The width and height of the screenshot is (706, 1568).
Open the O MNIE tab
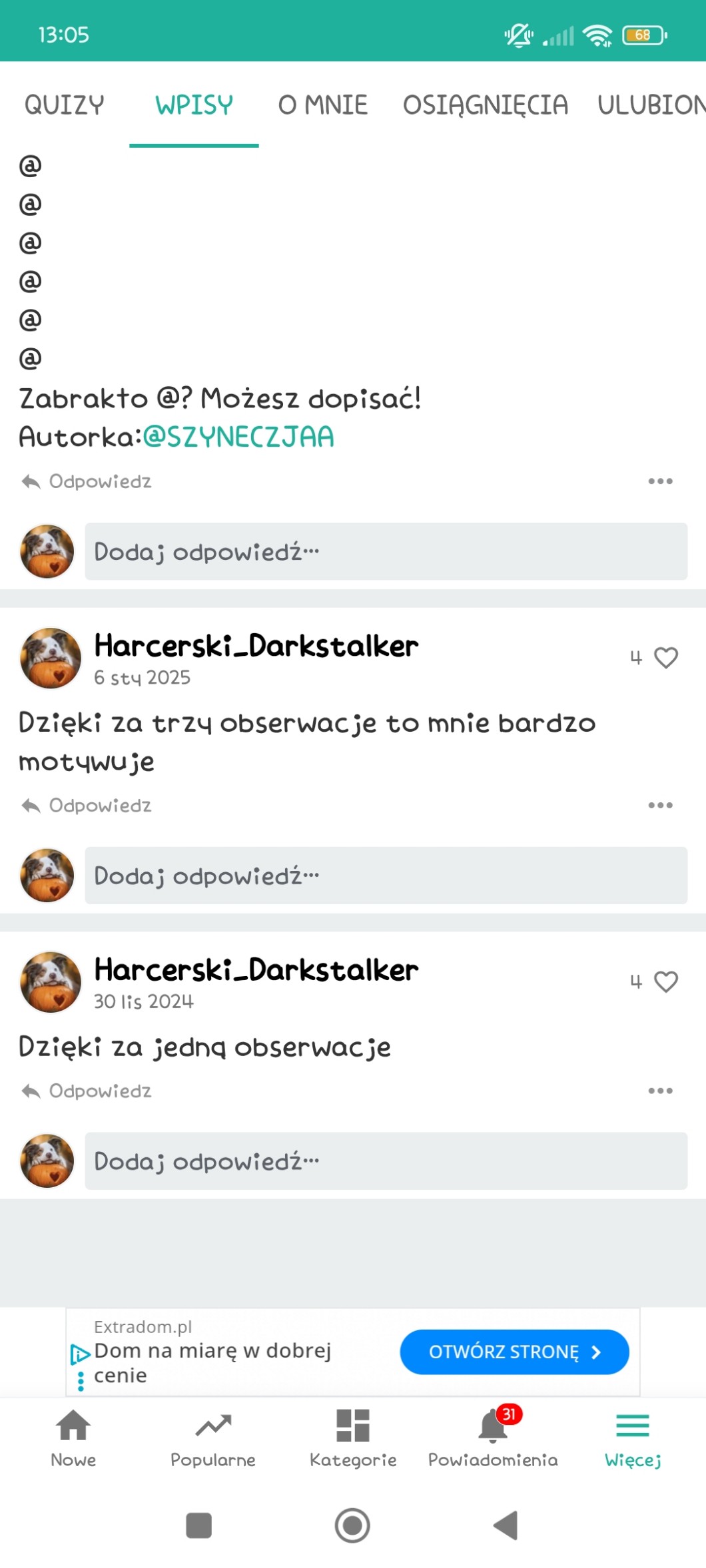pyautogui.click(x=322, y=105)
